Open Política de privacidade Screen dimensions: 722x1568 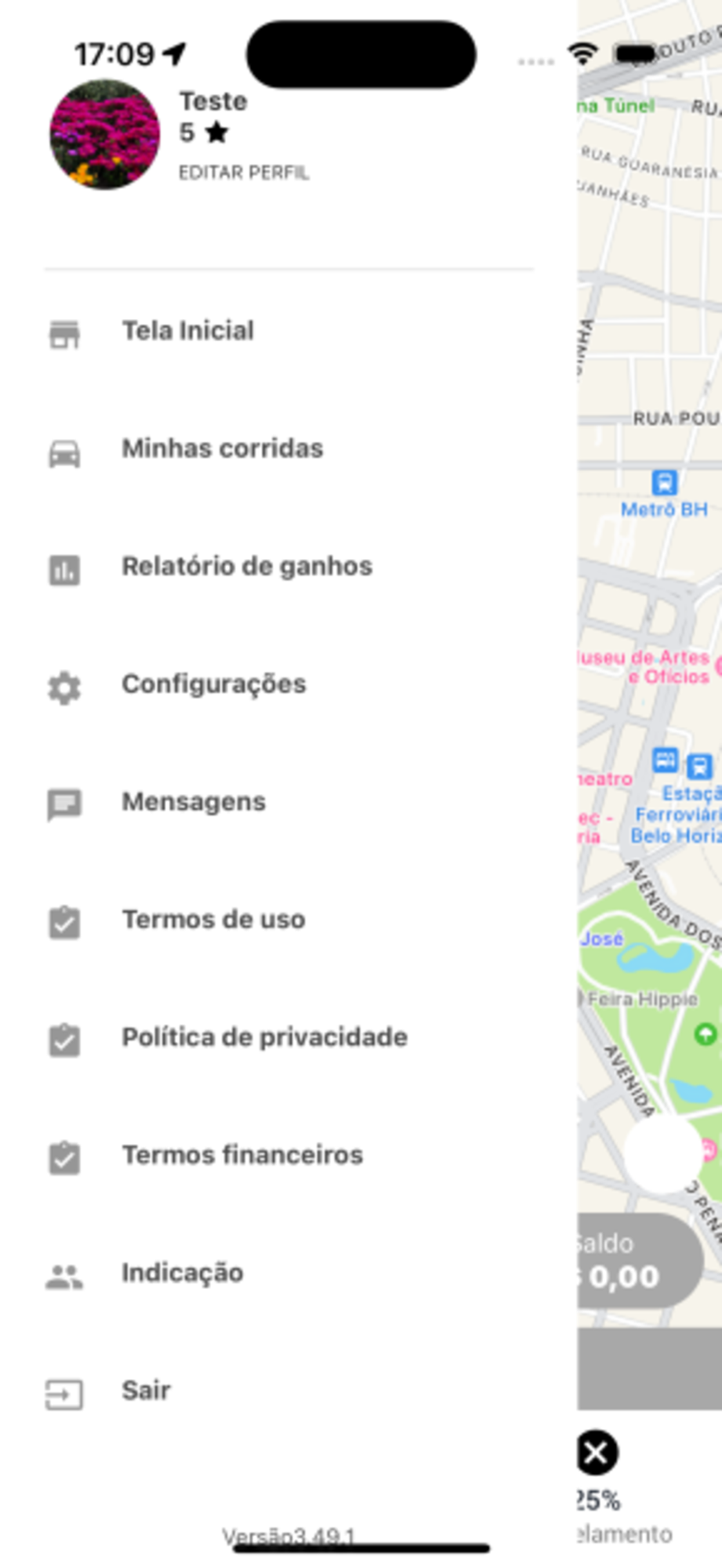(x=288, y=1037)
